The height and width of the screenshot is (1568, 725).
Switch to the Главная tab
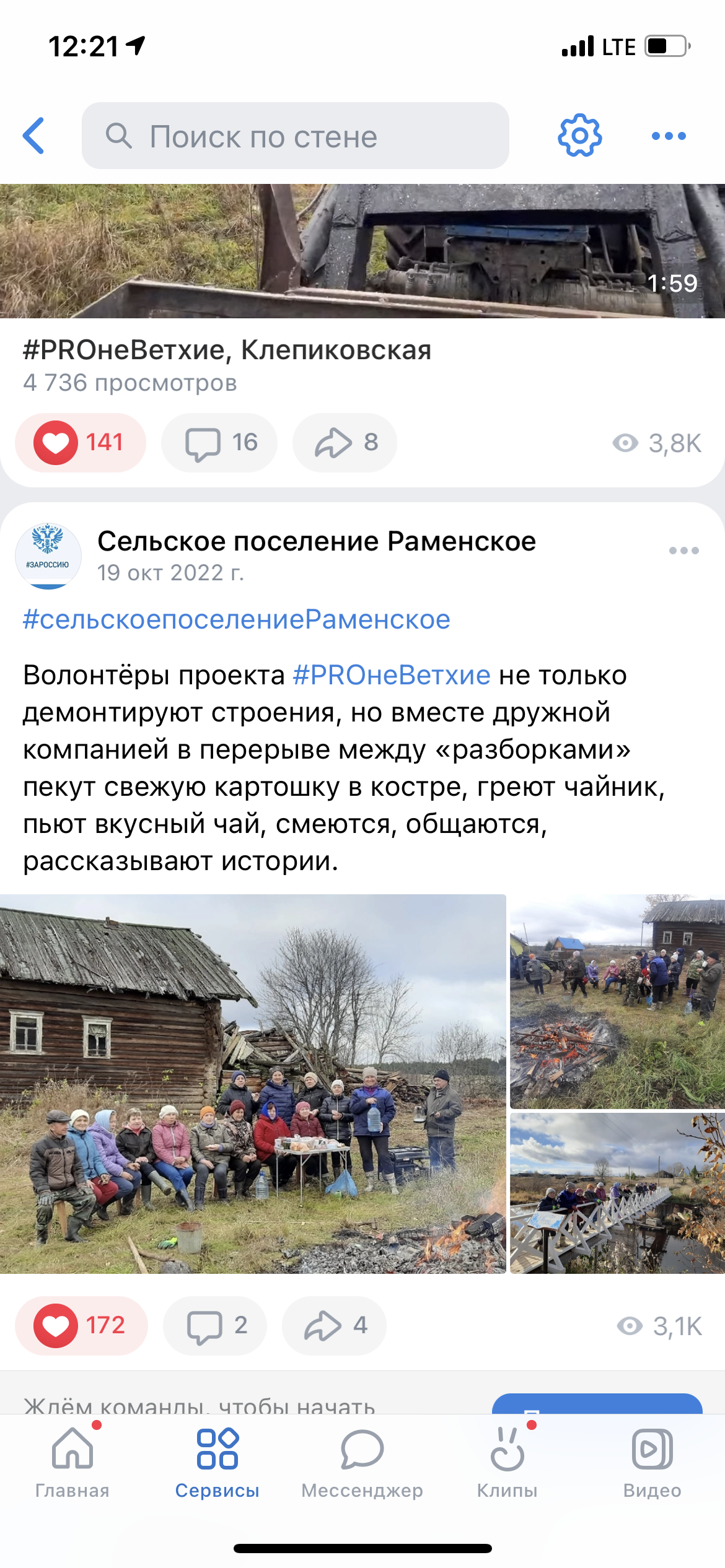point(72,1463)
